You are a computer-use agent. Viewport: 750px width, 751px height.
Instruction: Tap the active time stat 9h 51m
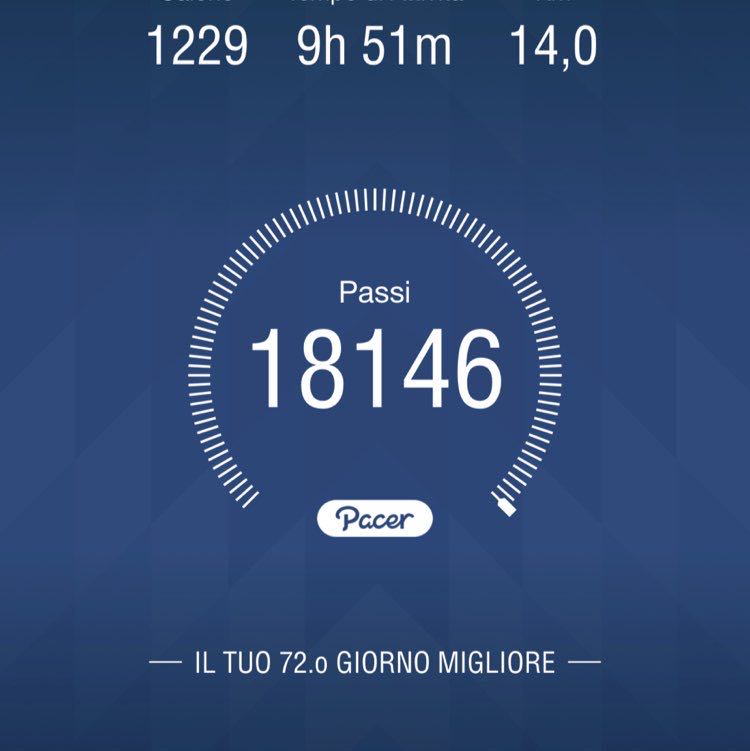pos(375,45)
